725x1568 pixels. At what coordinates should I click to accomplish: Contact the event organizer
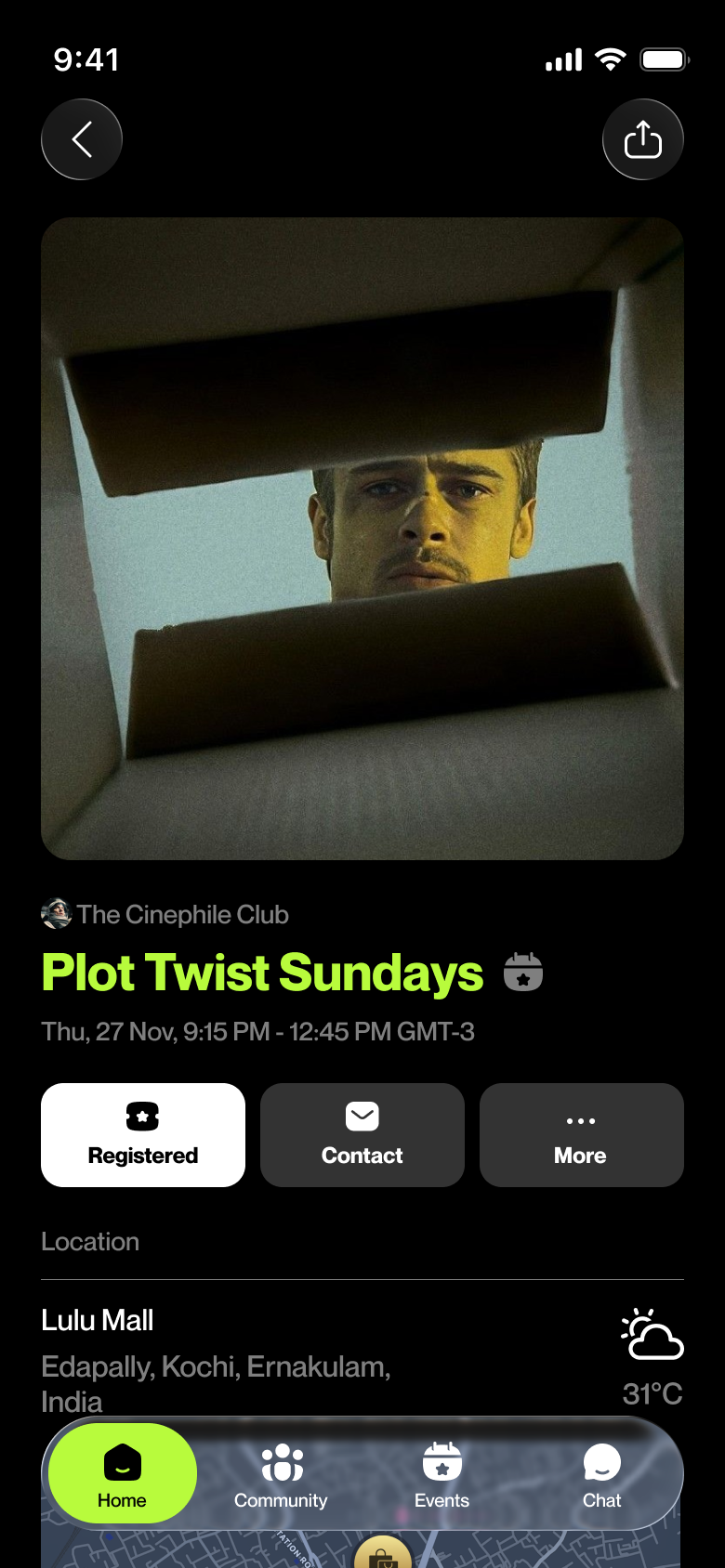pos(362,1135)
